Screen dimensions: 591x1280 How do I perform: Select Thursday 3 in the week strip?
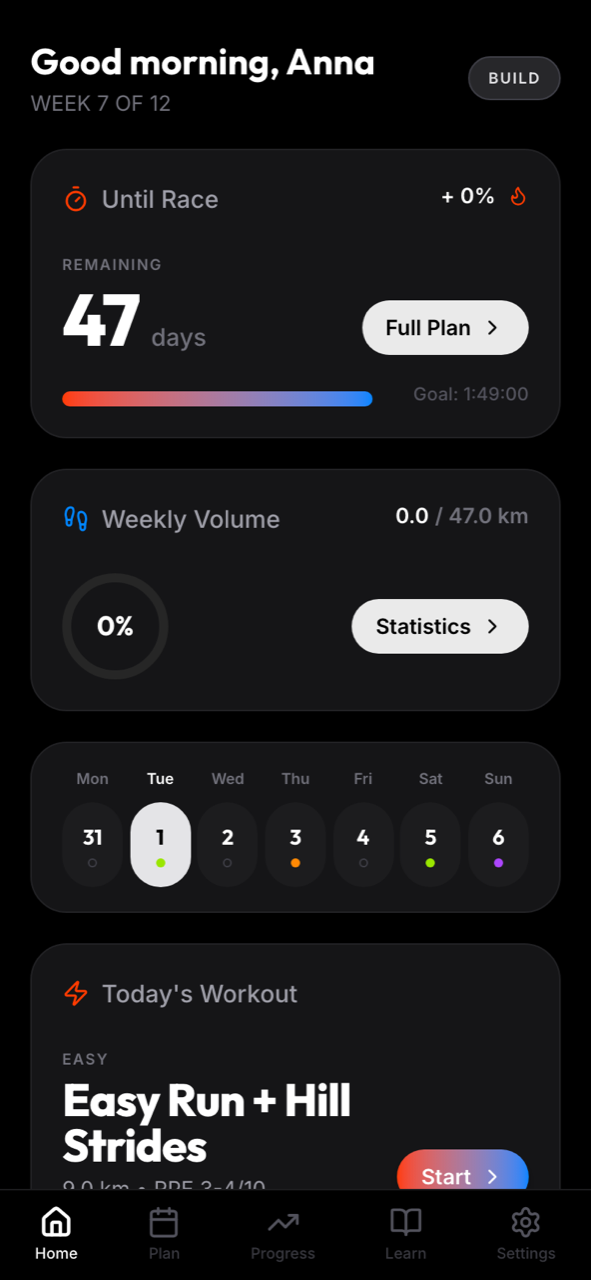(295, 845)
